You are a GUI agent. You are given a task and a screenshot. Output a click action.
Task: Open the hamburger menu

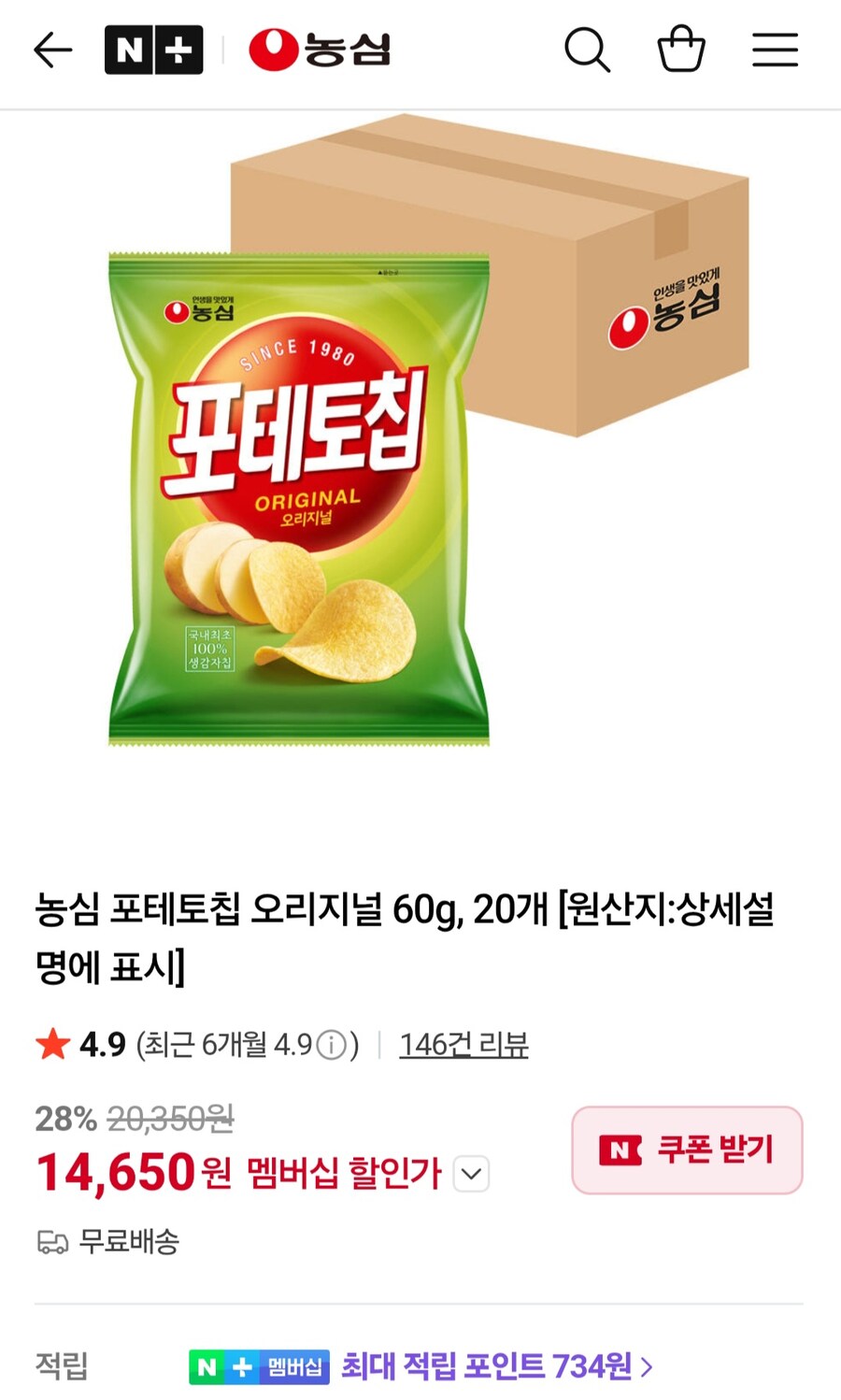click(775, 51)
